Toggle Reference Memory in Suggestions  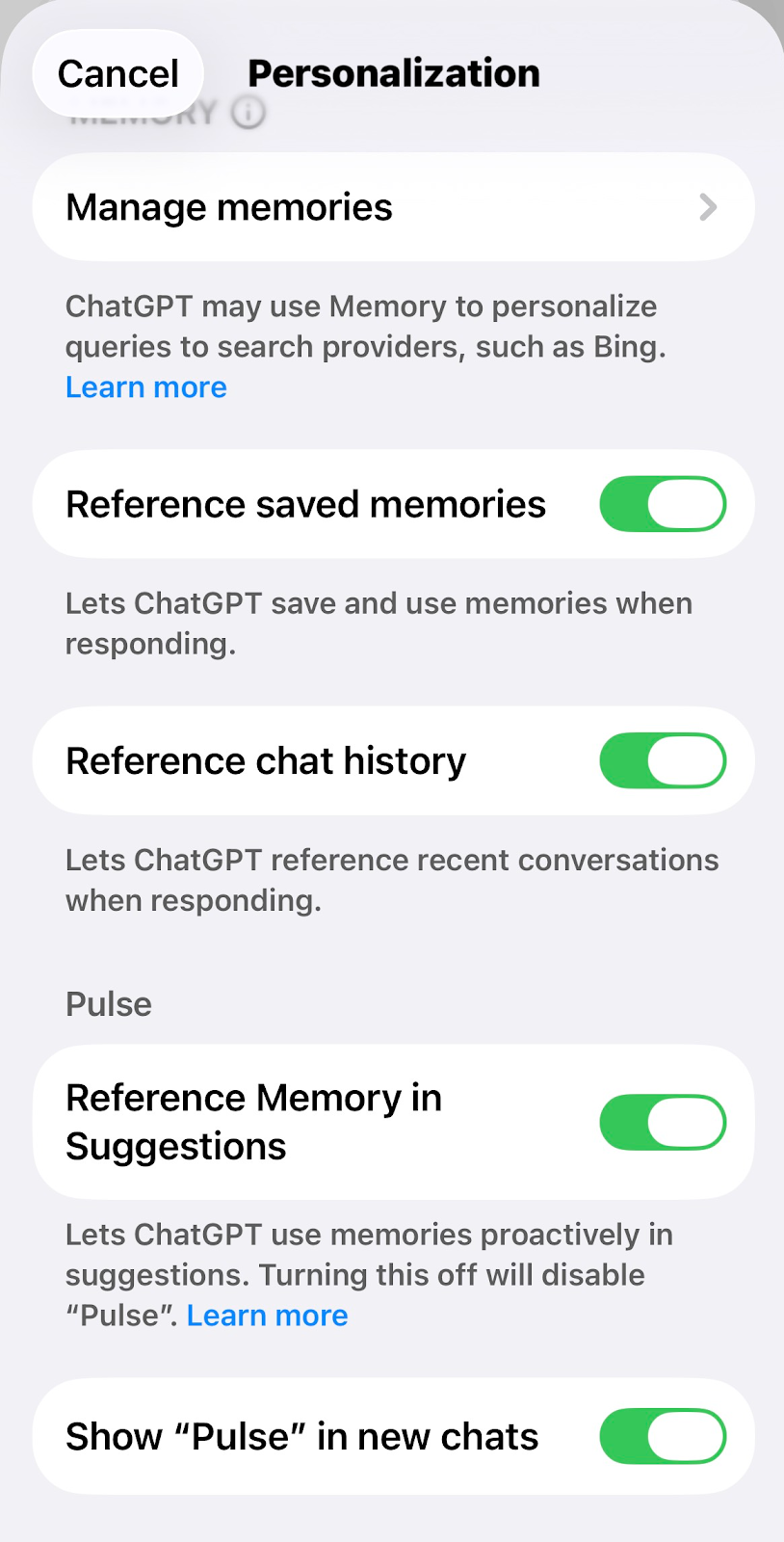(662, 1122)
